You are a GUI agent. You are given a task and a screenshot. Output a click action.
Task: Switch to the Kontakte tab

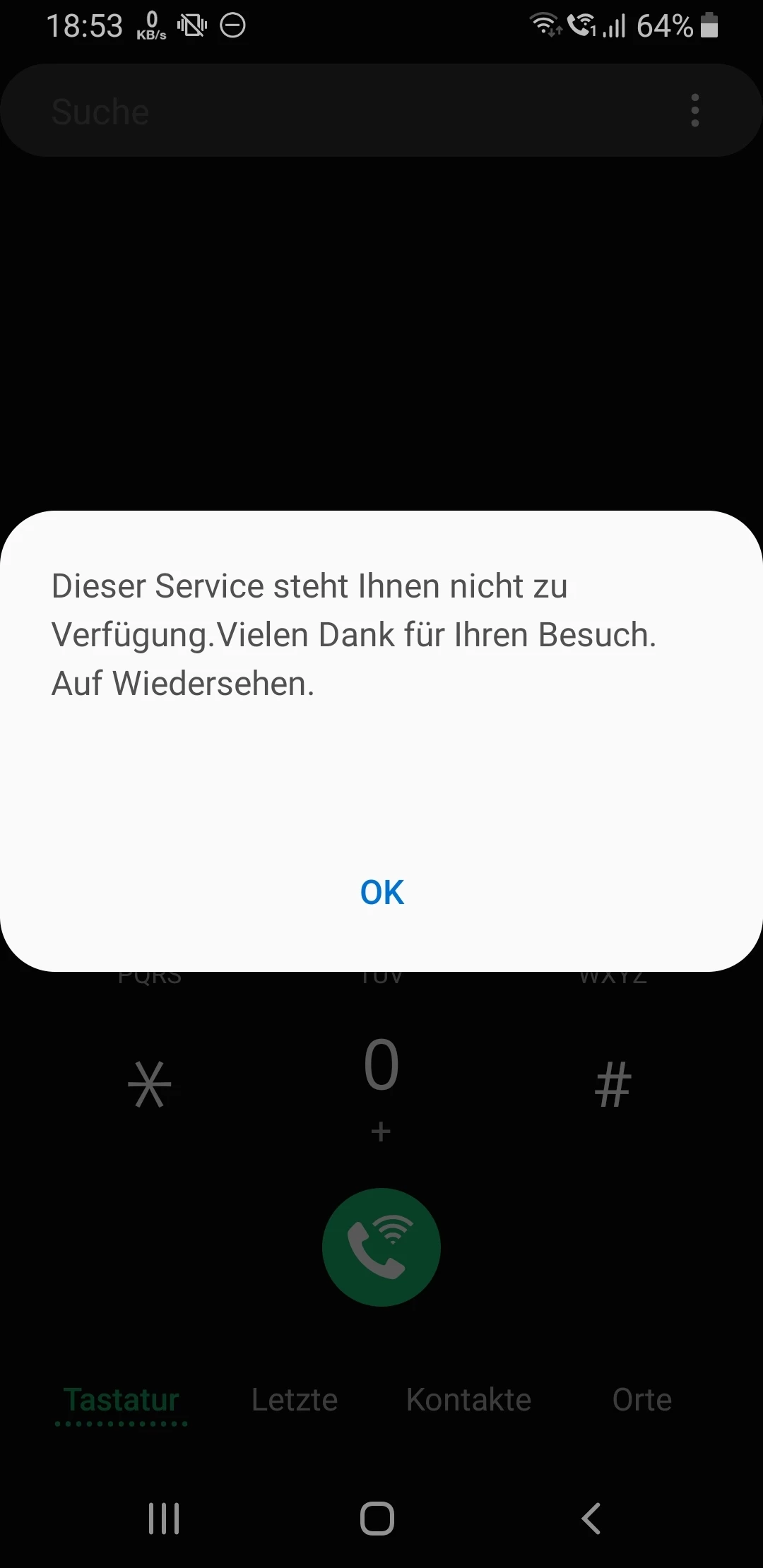(468, 1400)
